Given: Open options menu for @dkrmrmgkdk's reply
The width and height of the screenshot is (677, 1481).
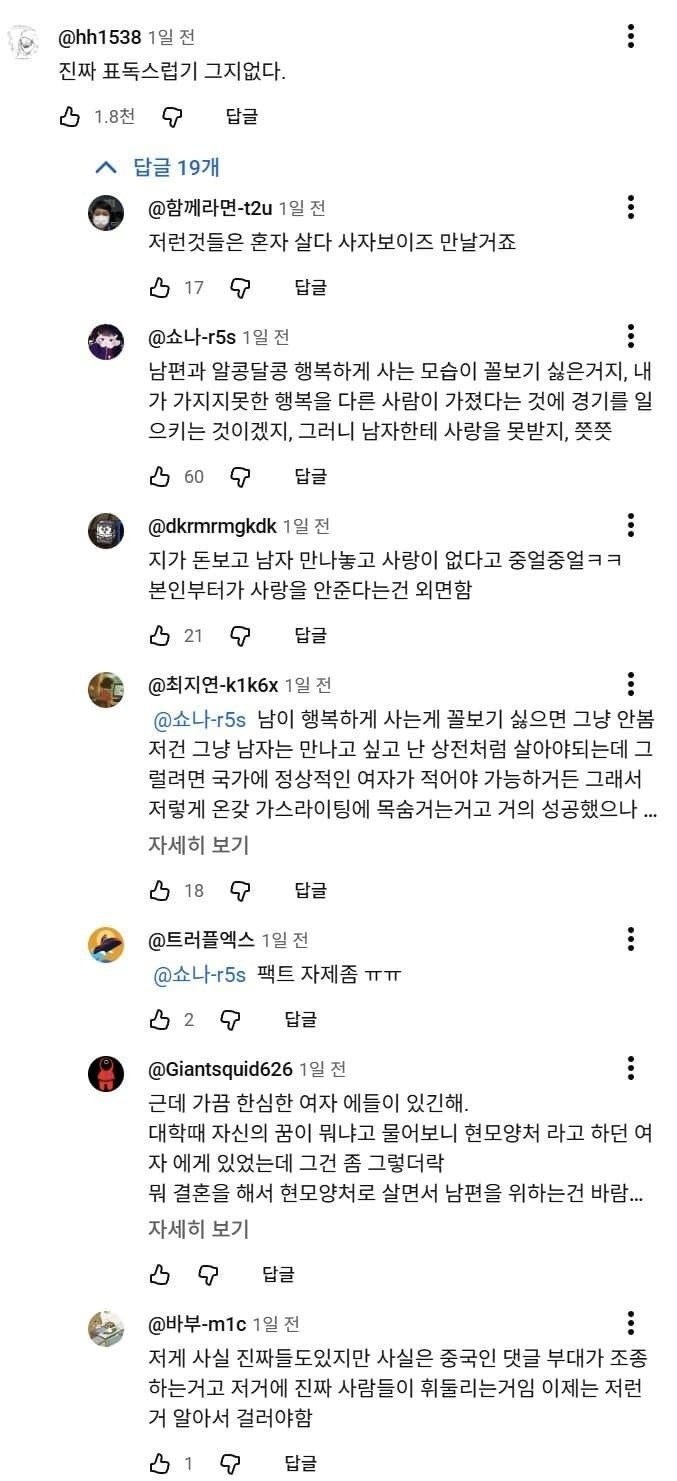Looking at the screenshot, I should [x=631, y=524].
